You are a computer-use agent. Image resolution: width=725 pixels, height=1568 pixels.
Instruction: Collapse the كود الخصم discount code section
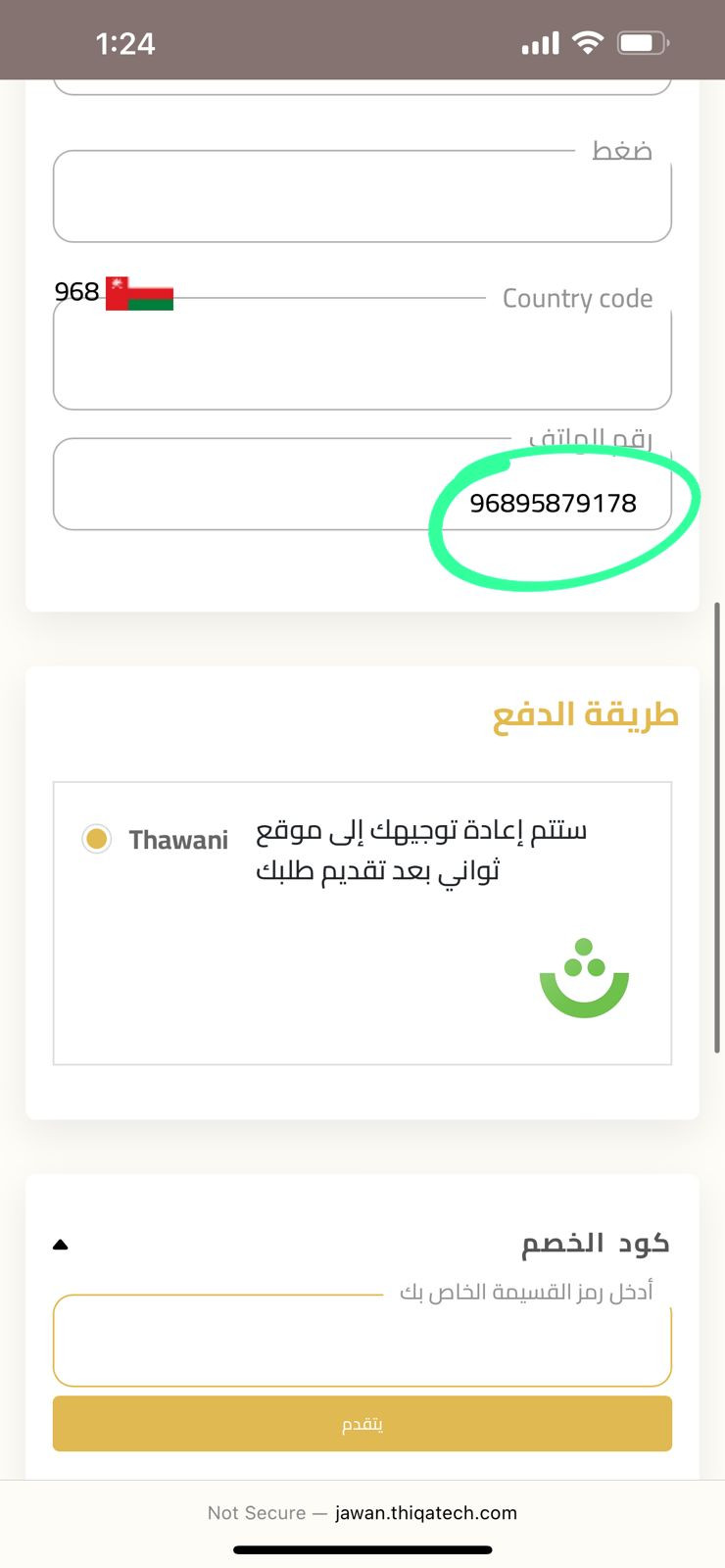click(x=61, y=1245)
